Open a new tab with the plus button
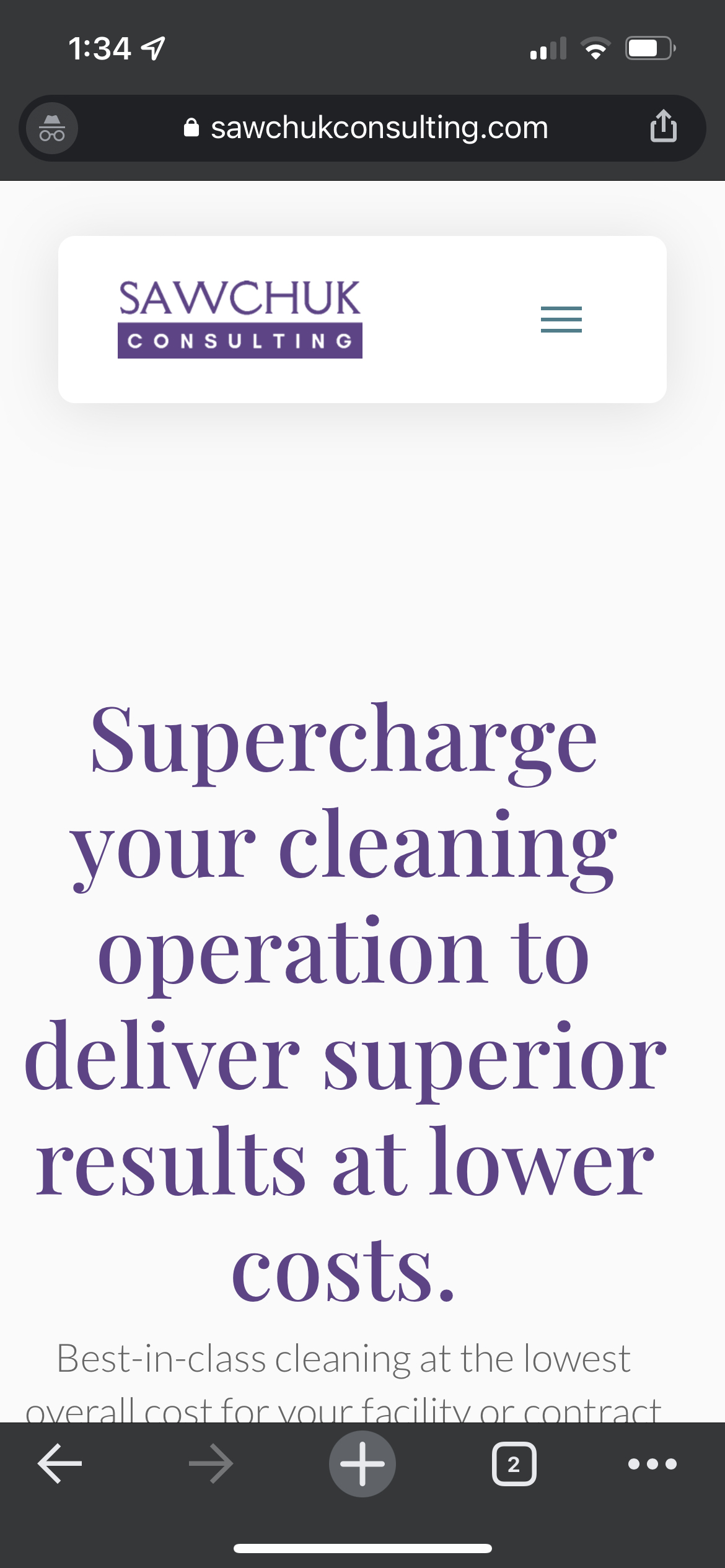The width and height of the screenshot is (725, 1568). pyautogui.click(x=362, y=1463)
